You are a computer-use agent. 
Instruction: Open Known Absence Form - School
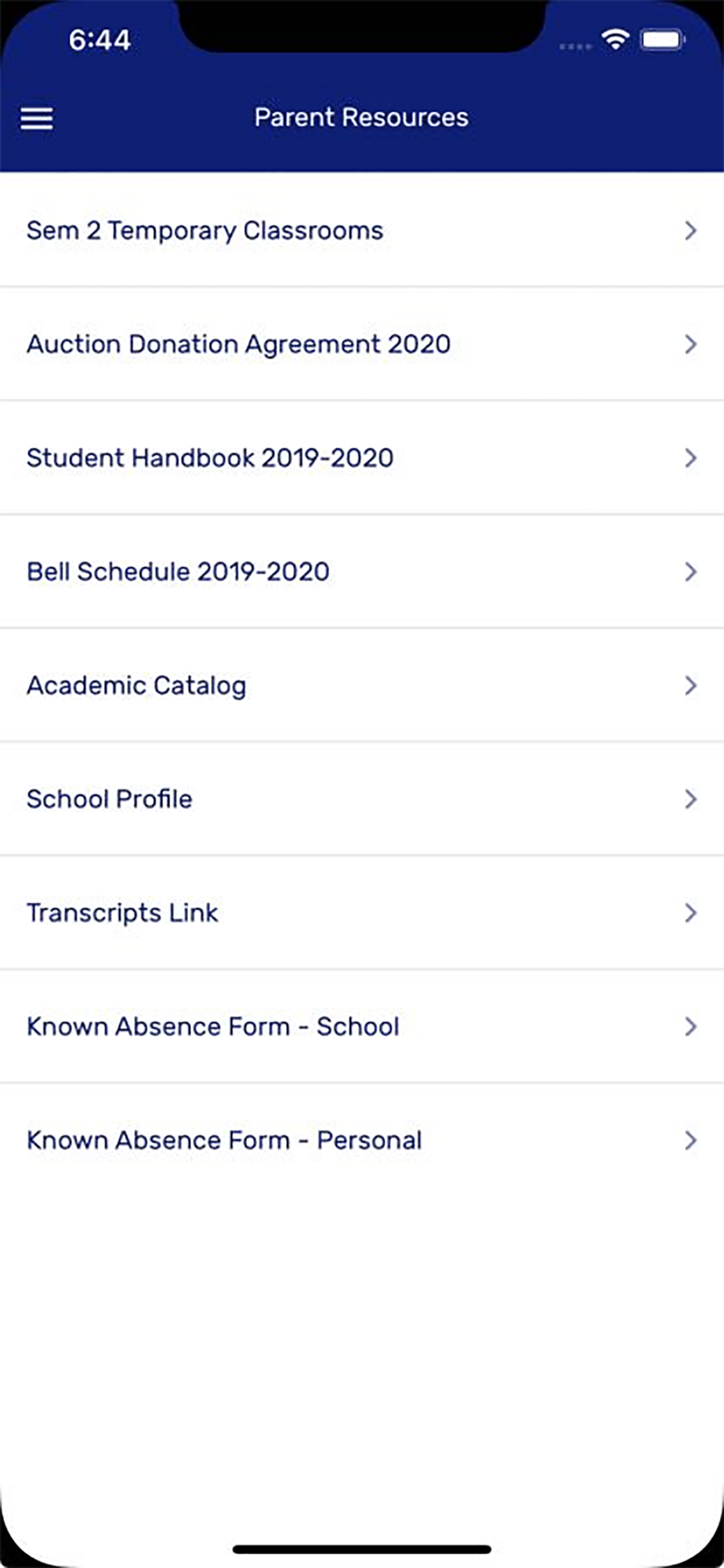click(x=362, y=1026)
